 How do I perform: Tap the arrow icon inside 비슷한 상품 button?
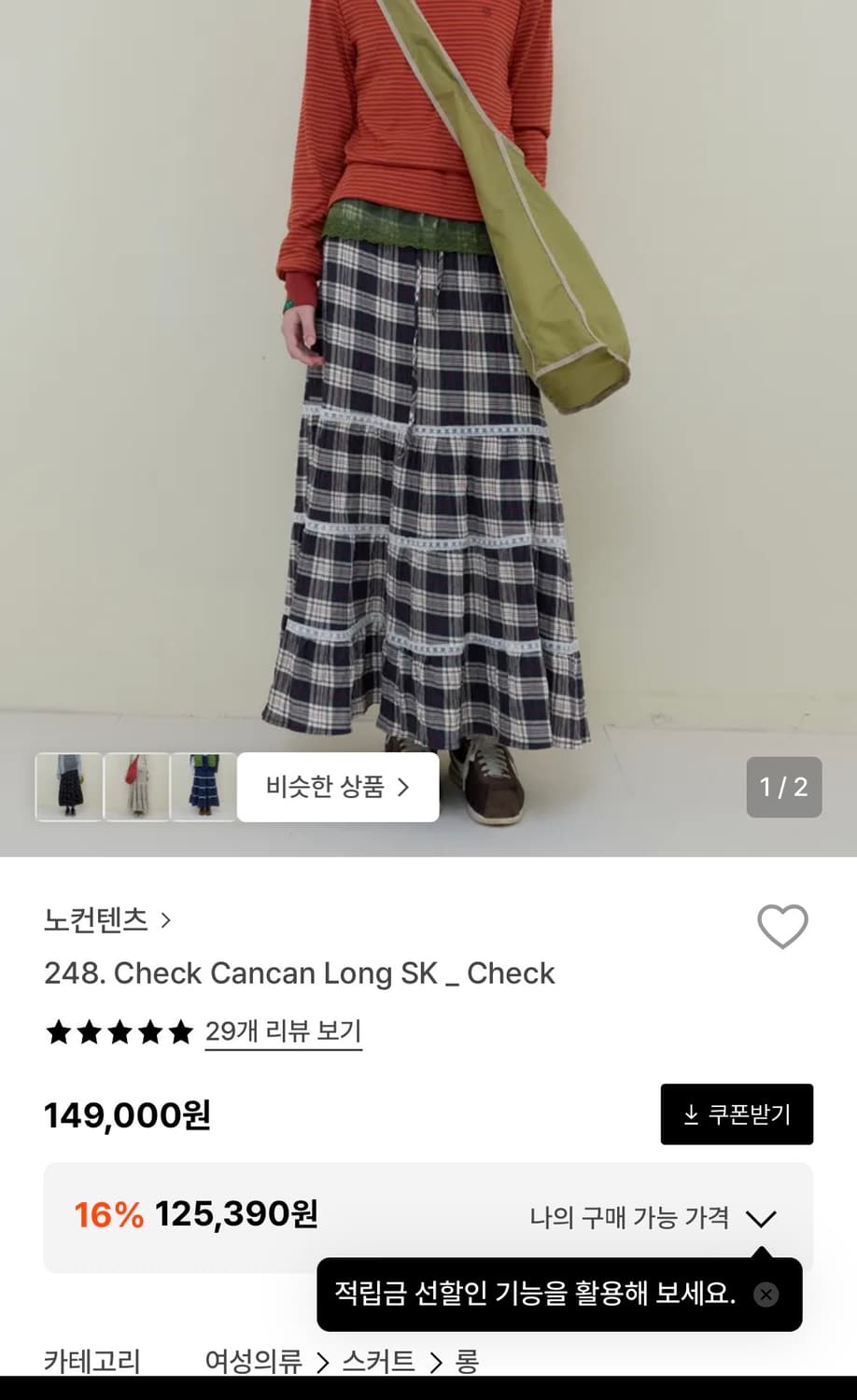pos(404,787)
